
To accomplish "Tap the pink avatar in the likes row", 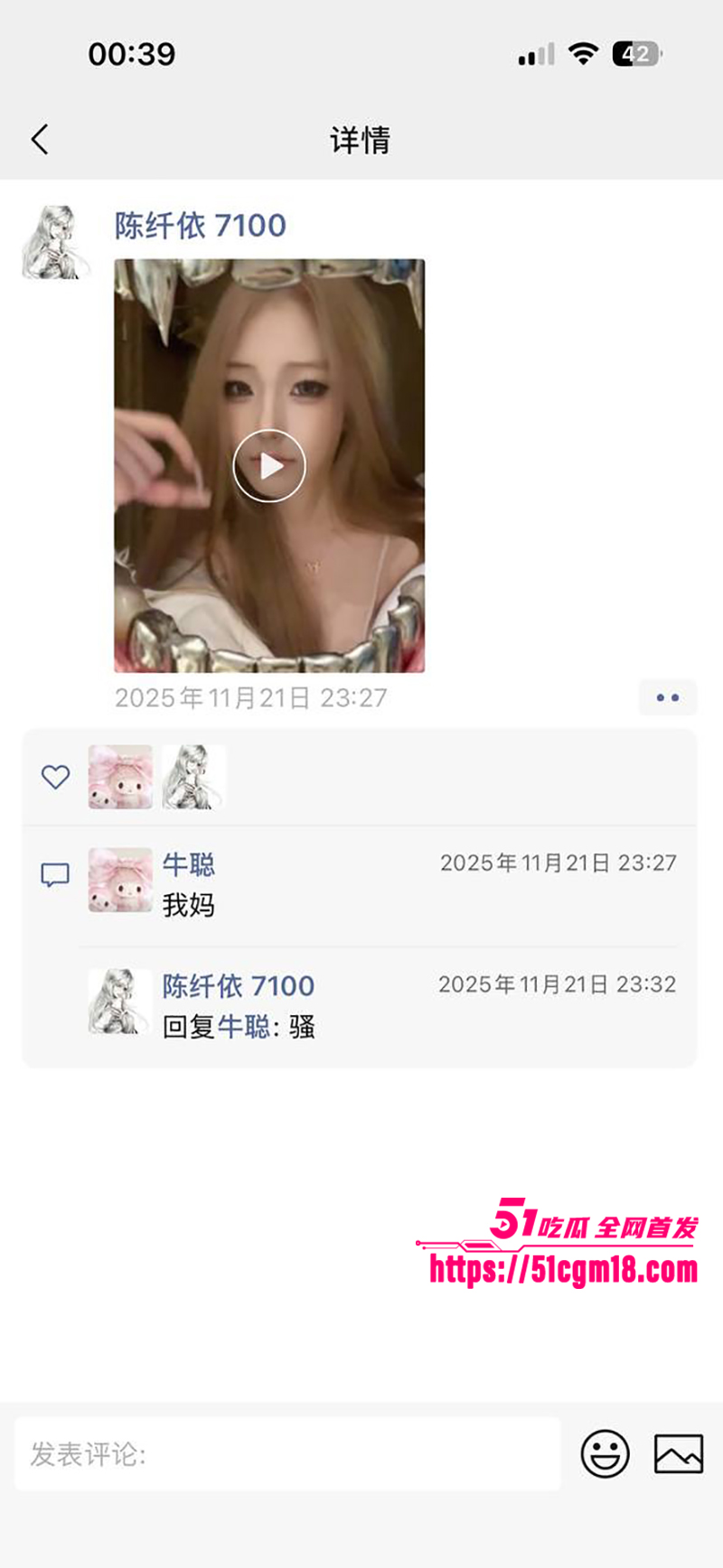I will pos(119,777).
